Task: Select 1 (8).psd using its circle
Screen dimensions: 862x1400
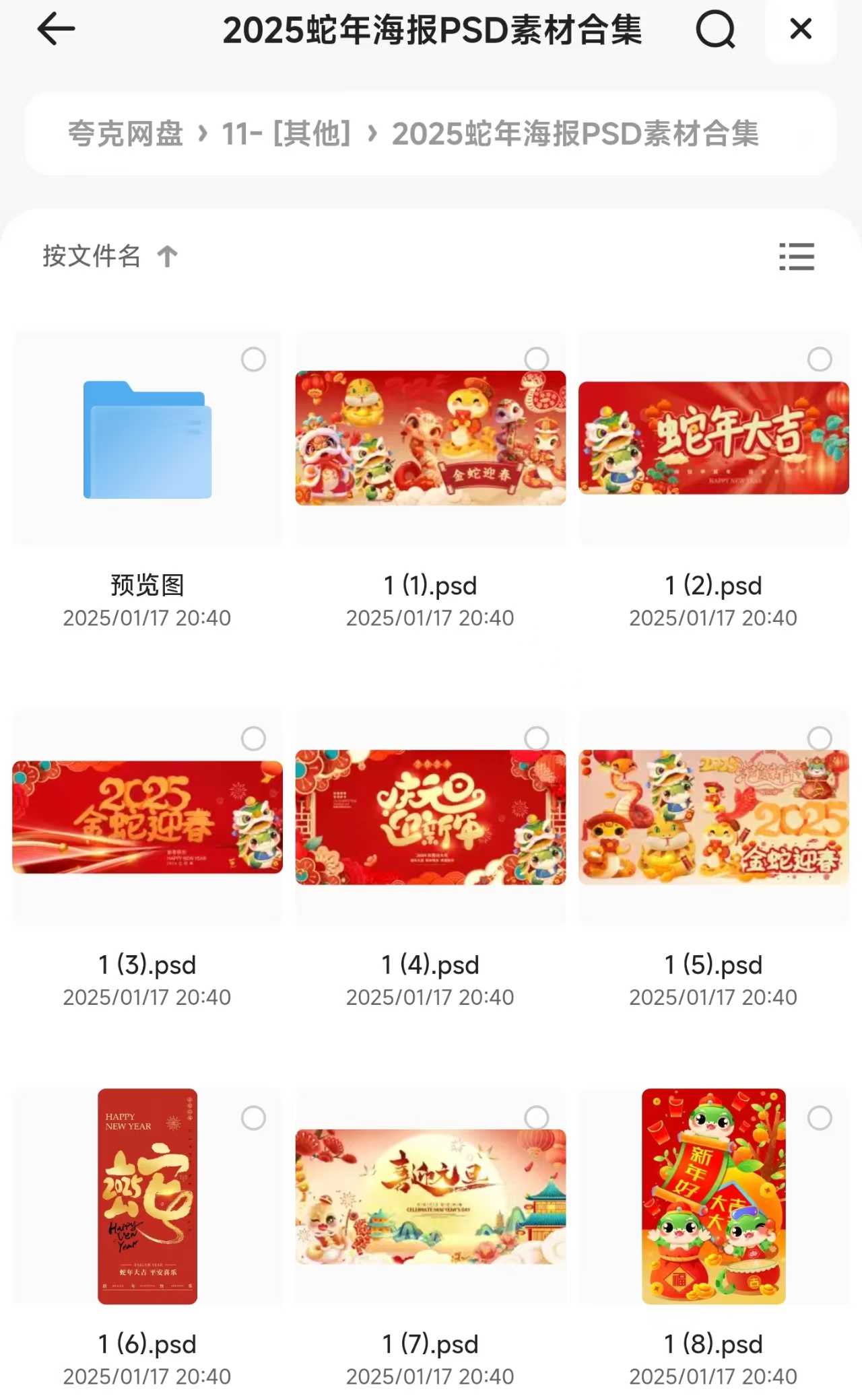Action: (x=820, y=1118)
